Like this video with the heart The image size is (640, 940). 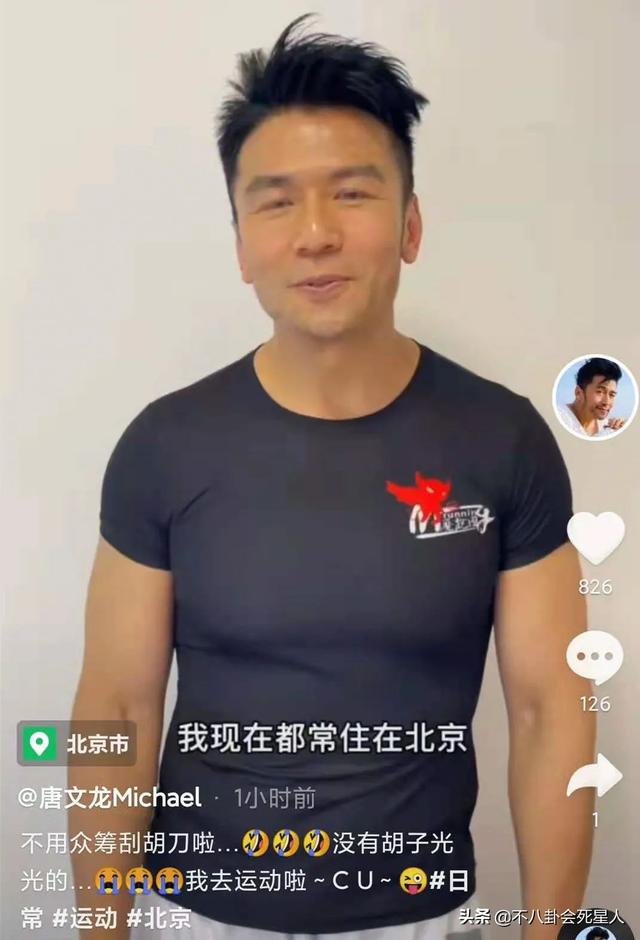595,537
